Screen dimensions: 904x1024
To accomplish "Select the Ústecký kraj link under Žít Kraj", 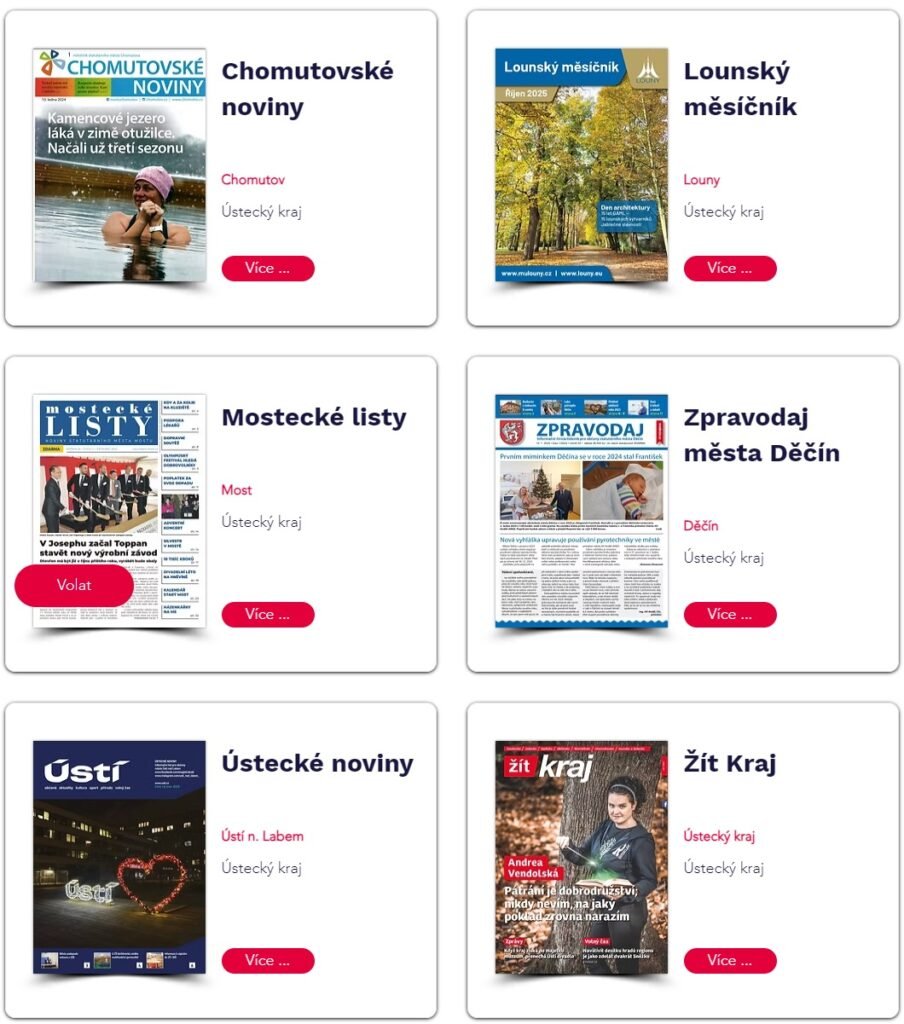I will [x=720, y=835].
